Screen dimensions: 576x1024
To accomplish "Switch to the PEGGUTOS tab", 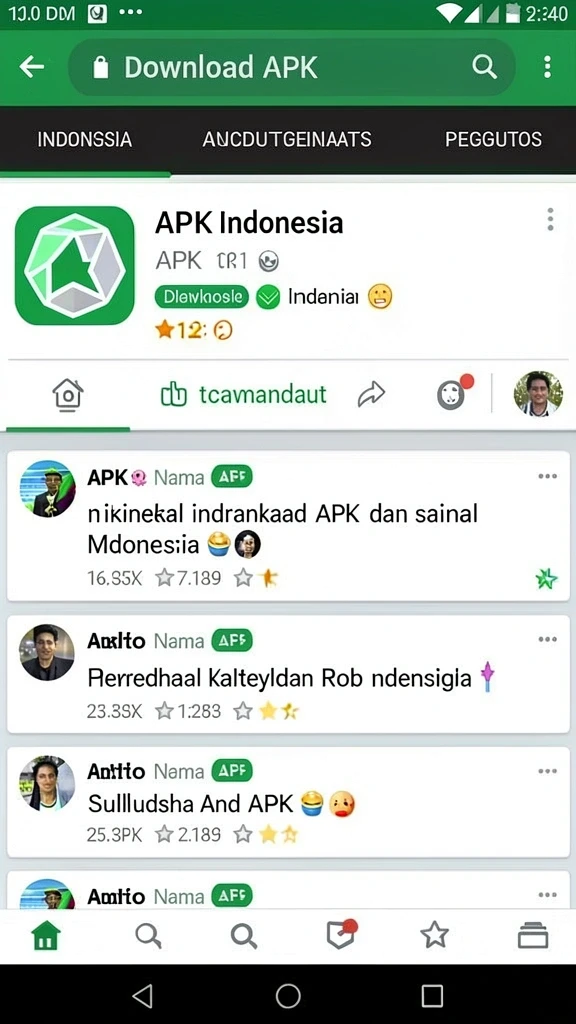I will pos(493,139).
